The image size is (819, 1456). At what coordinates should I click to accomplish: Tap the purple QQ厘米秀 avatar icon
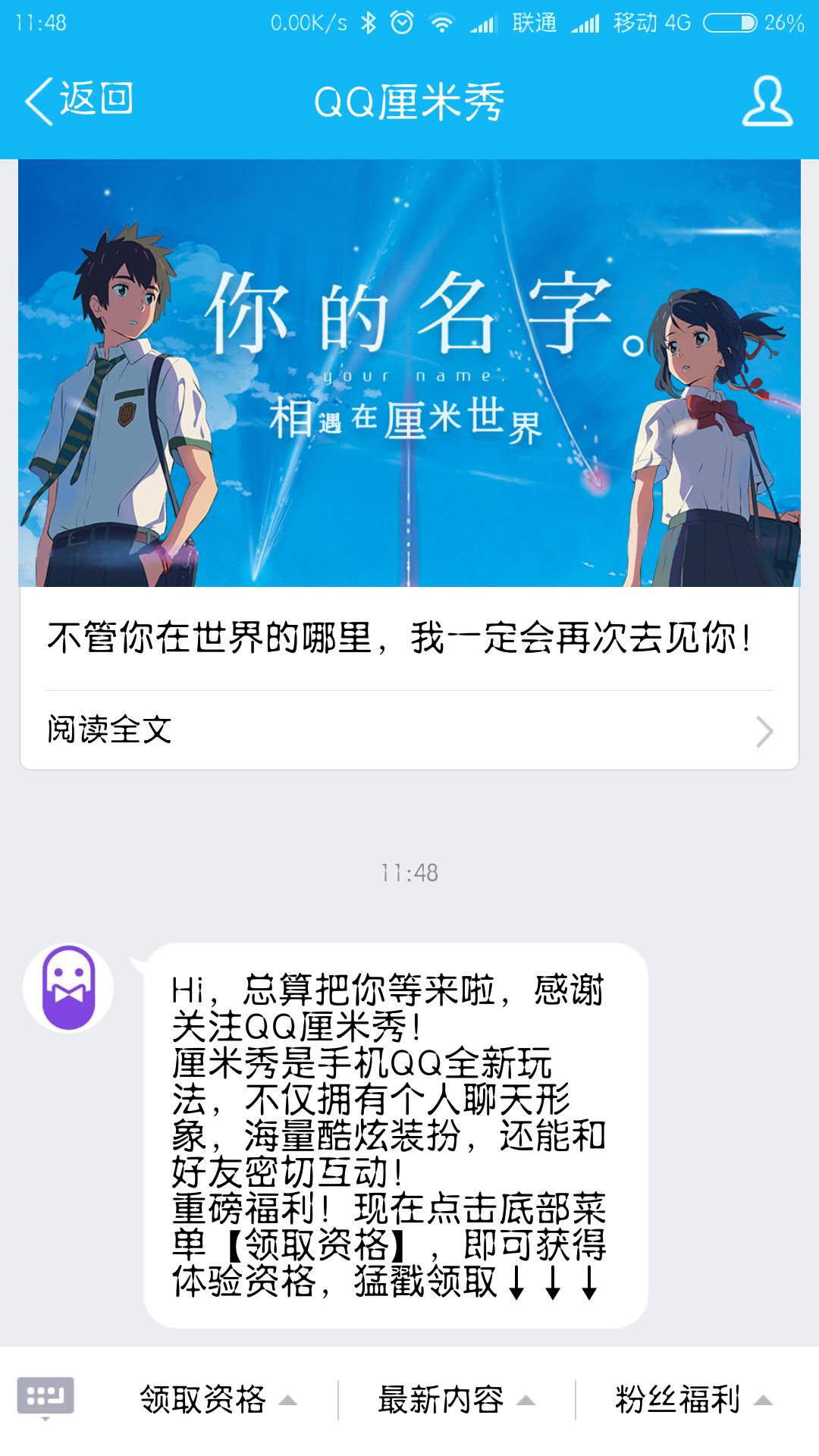[x=68, y=986]
